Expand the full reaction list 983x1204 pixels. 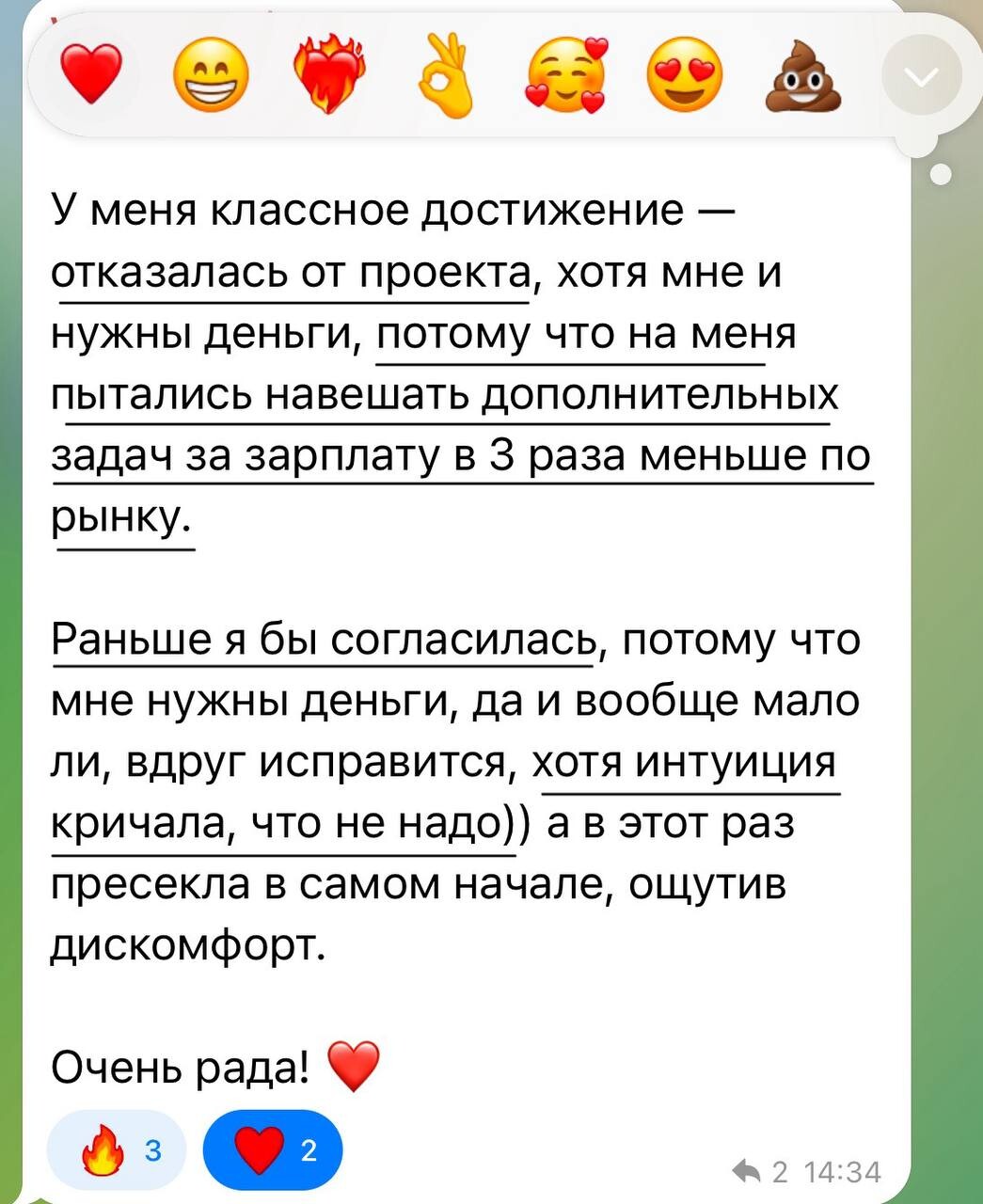(921, 77)
